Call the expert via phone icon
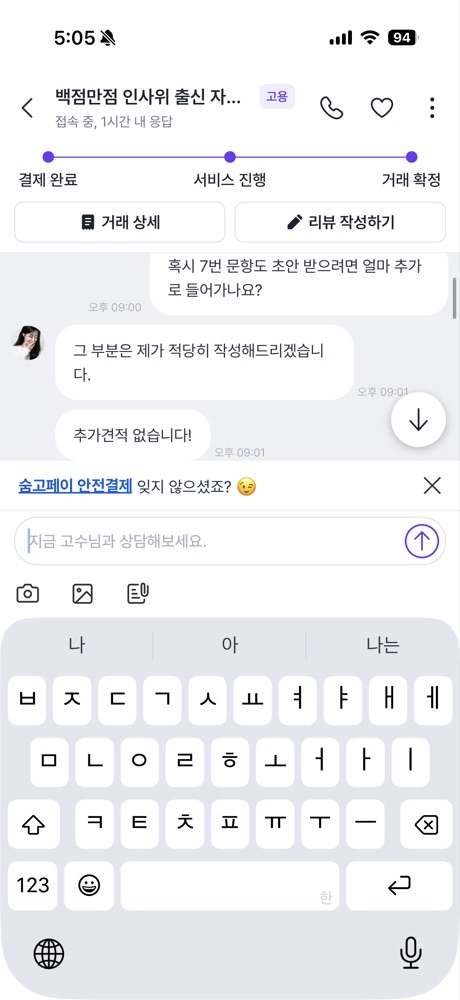This screenshot has width=460, height=1000. (331, 108)
